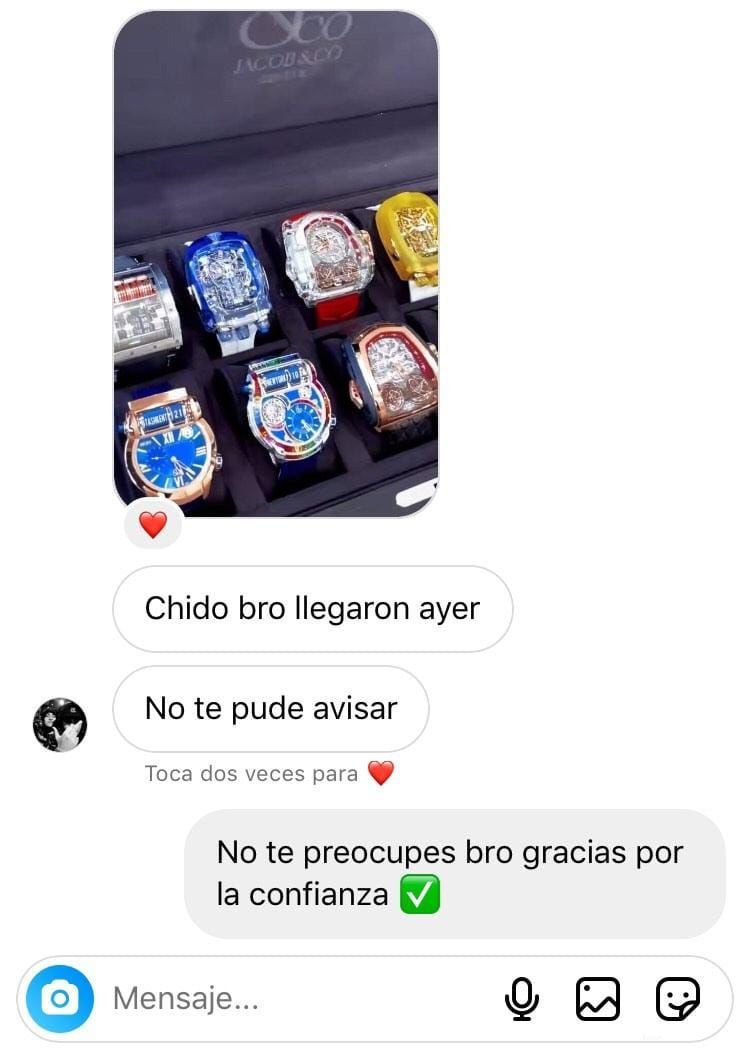Screen dimensions: 750x1059
Task: Open the sender's profile picture
Action: coord(60,724)
